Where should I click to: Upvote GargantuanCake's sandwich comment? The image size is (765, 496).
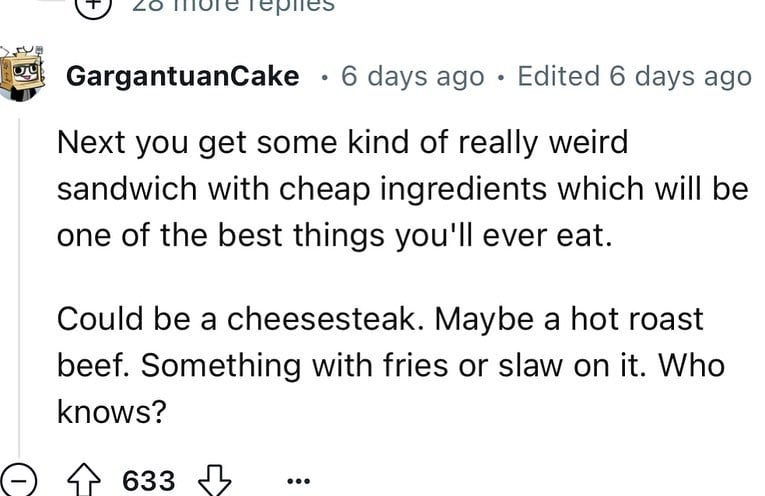[x=83, y=480]
